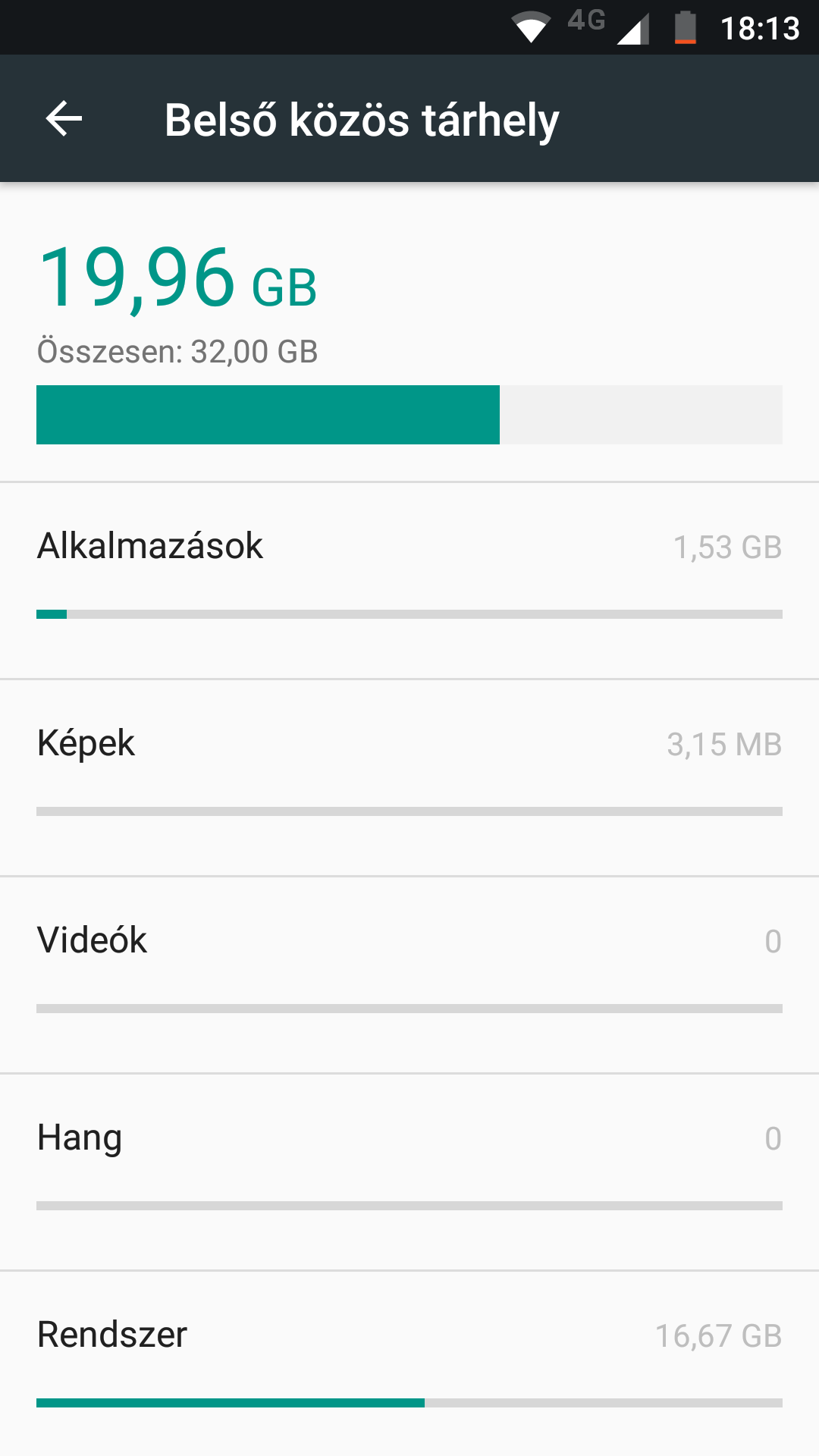Open the Alkalmazások storage row
Screen dimensions: 819x1456
409,581
